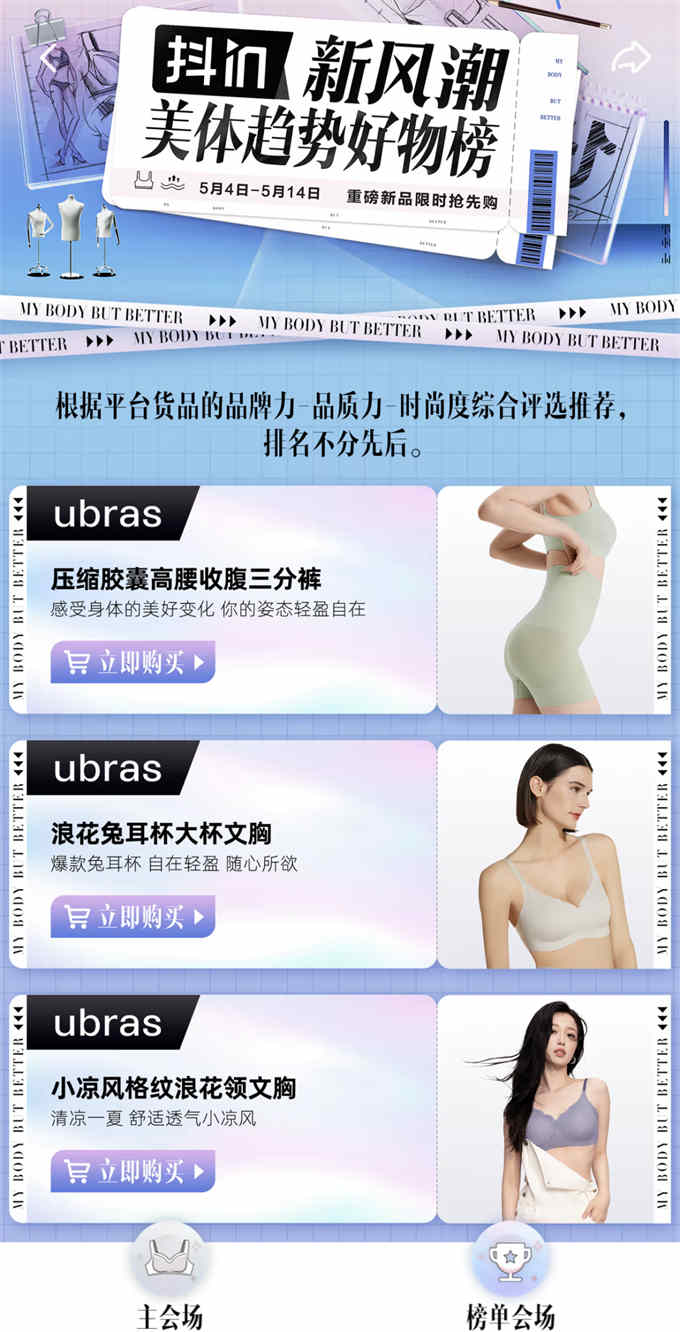680x1332 pixels.
Task: Purchase the 小凉风格纹浪花领文胸
Action: click(133, 1171)
